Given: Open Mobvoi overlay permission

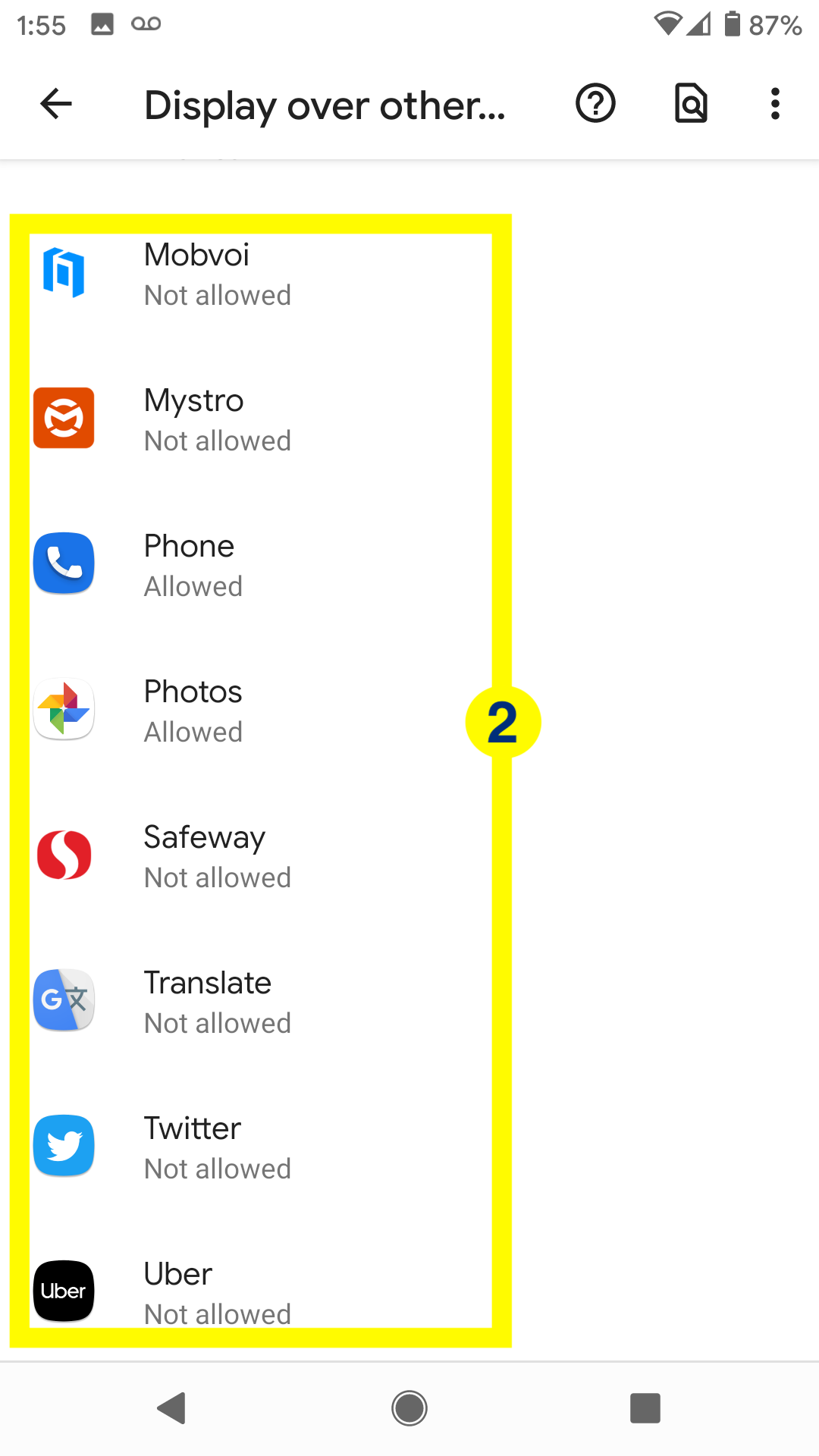Looking at the screenshot, I should (x=409, y=274).
